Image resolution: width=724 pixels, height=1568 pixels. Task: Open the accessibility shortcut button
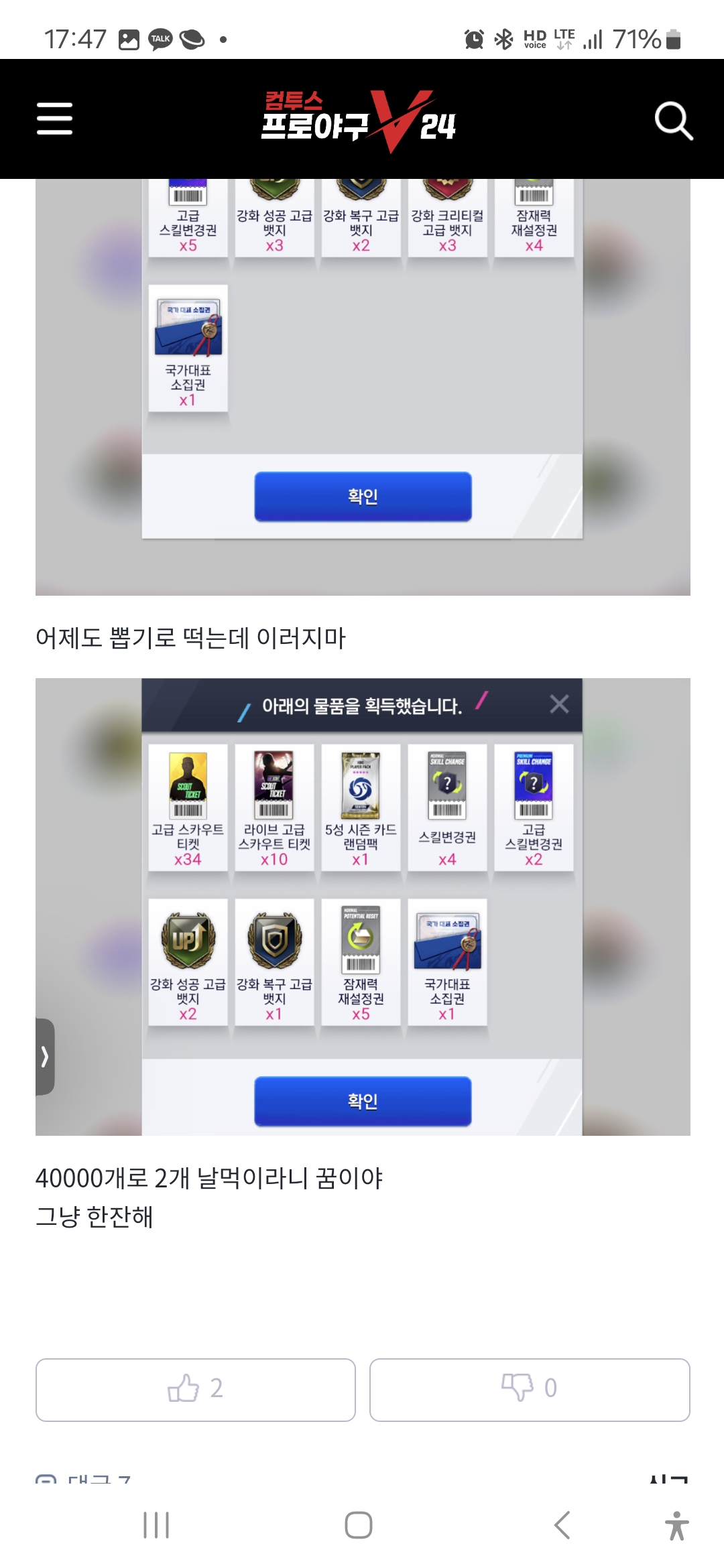point(676,1526)
